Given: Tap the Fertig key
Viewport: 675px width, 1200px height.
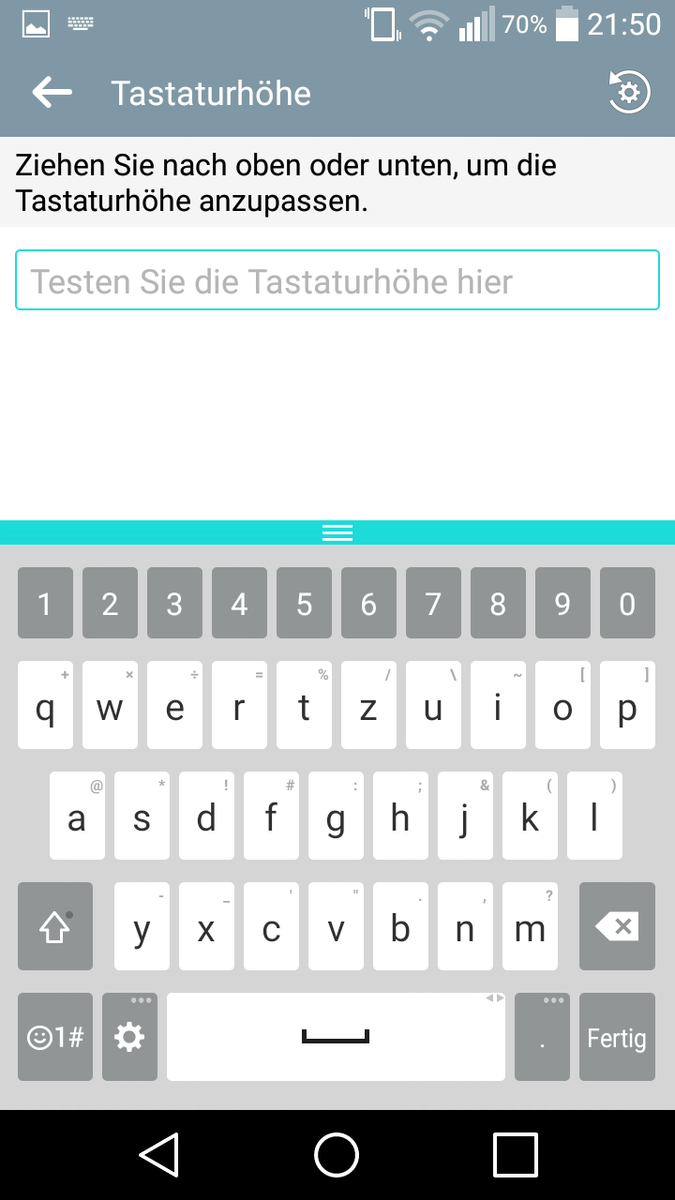Looking at the screenshot, I should coord(616,1037).
